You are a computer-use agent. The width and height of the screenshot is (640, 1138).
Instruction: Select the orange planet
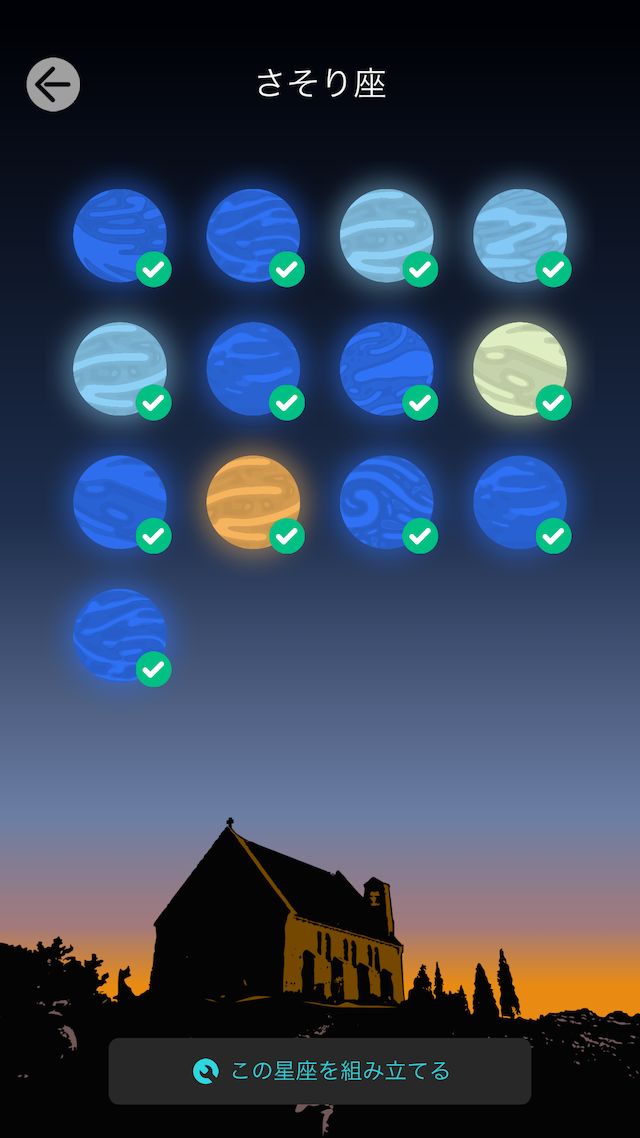[x=253, y=502]
